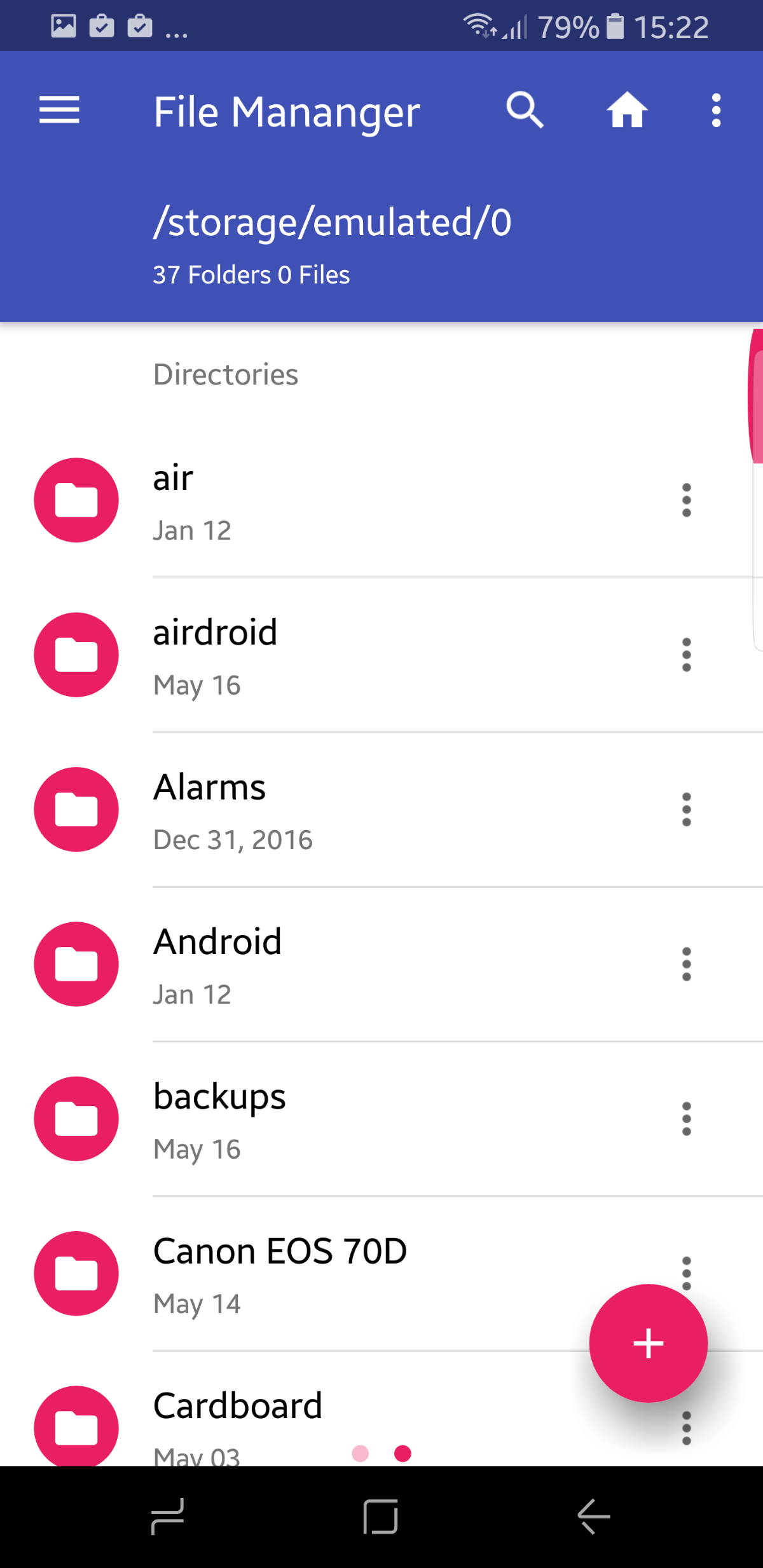The height and width of the screenshot is (1568, 763).
Task: Select the first pale page indicator dot
Action: pyautogui.click(x=361, y=1453)
